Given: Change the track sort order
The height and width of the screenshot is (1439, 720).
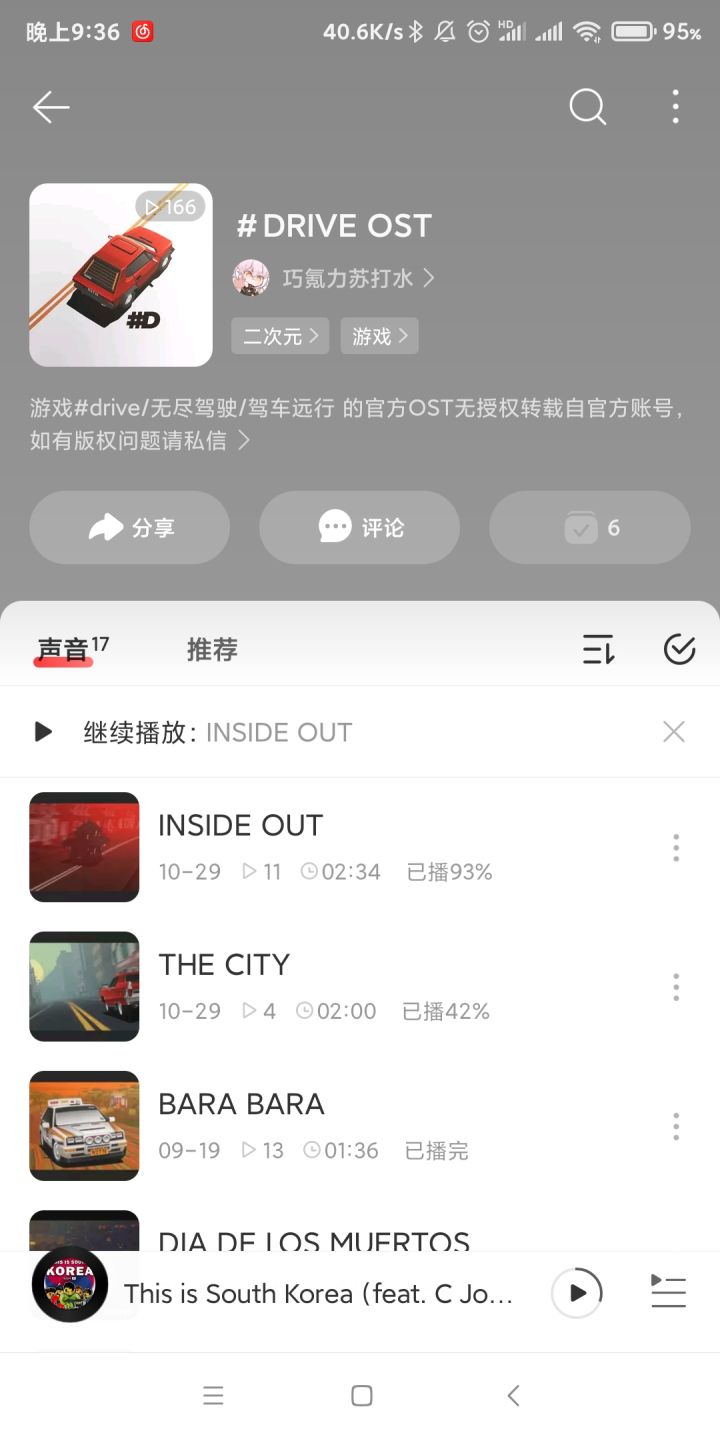Looking at the screenshot, I should (x=598, y=650).
